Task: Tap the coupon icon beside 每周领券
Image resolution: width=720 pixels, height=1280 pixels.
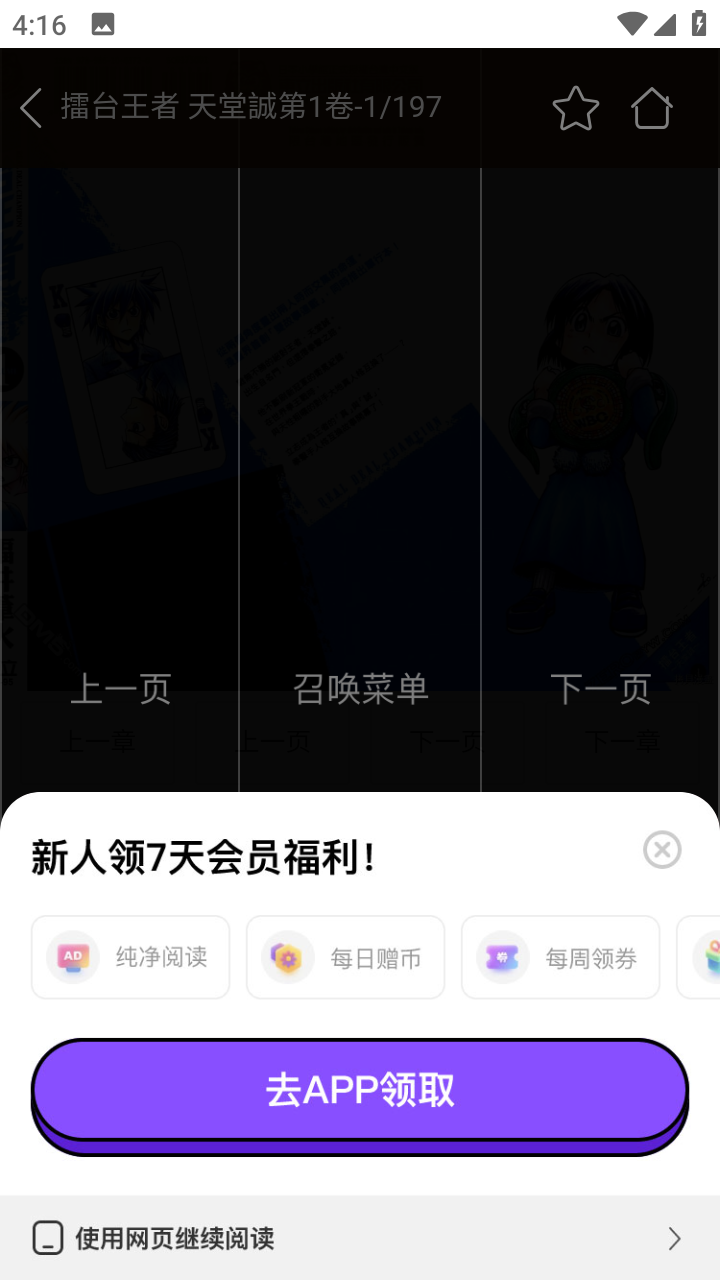Action: click(x=502, y=957)
